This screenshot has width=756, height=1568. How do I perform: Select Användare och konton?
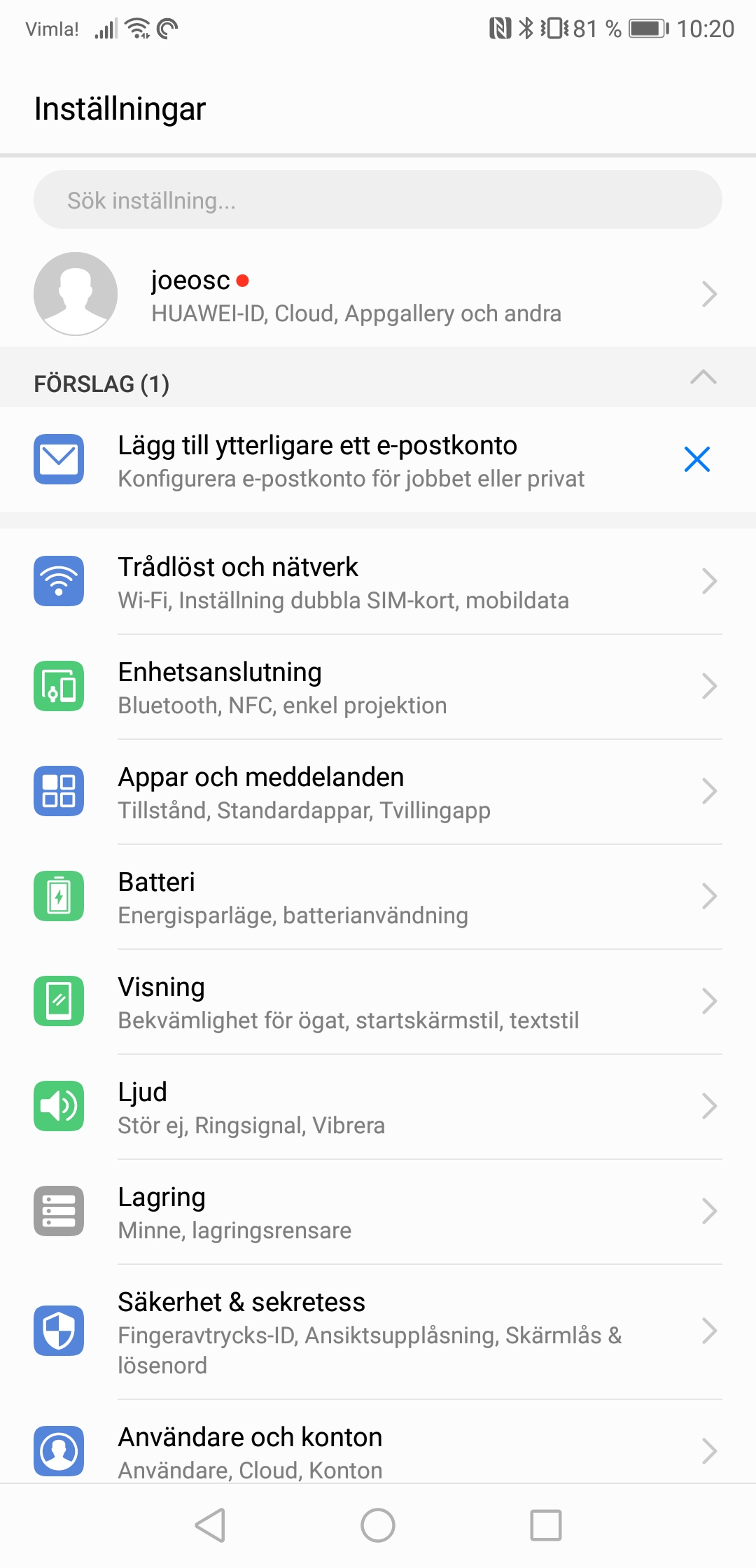pyautogui.click(x=378, y=1450)
